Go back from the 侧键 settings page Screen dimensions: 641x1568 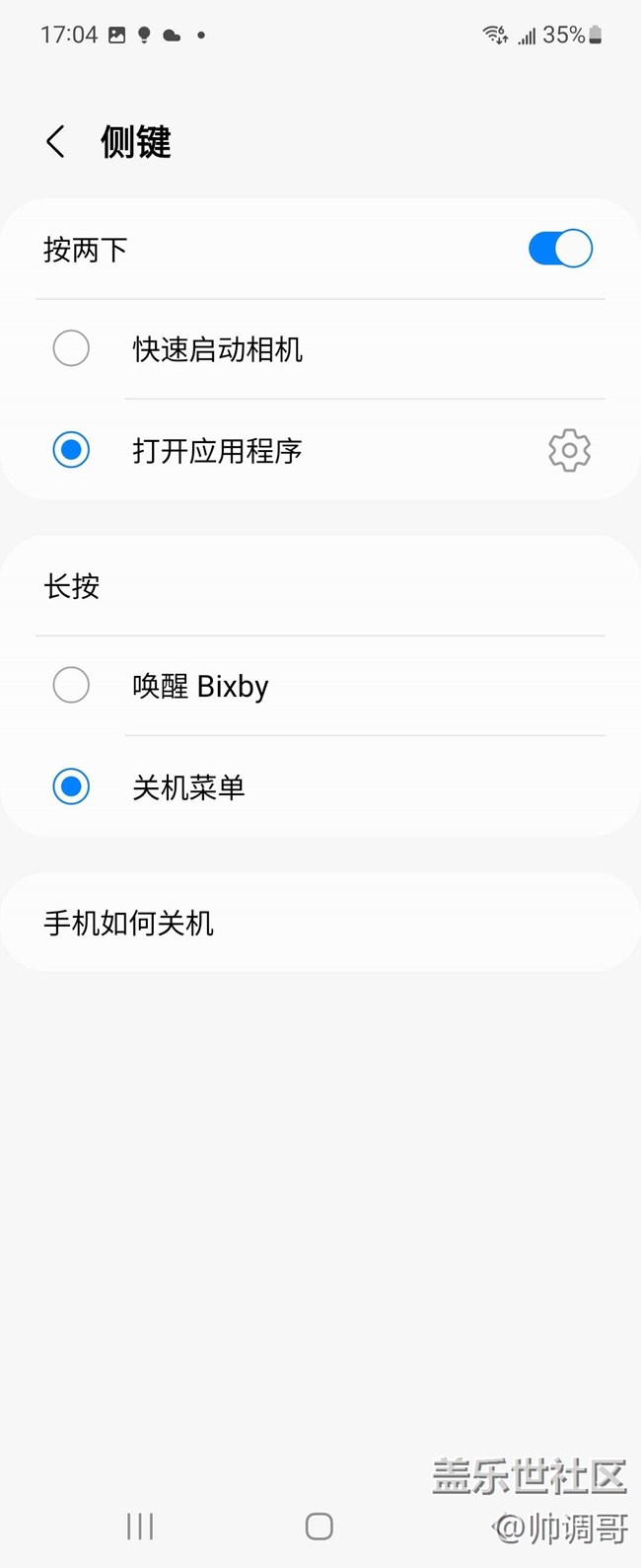56,142
